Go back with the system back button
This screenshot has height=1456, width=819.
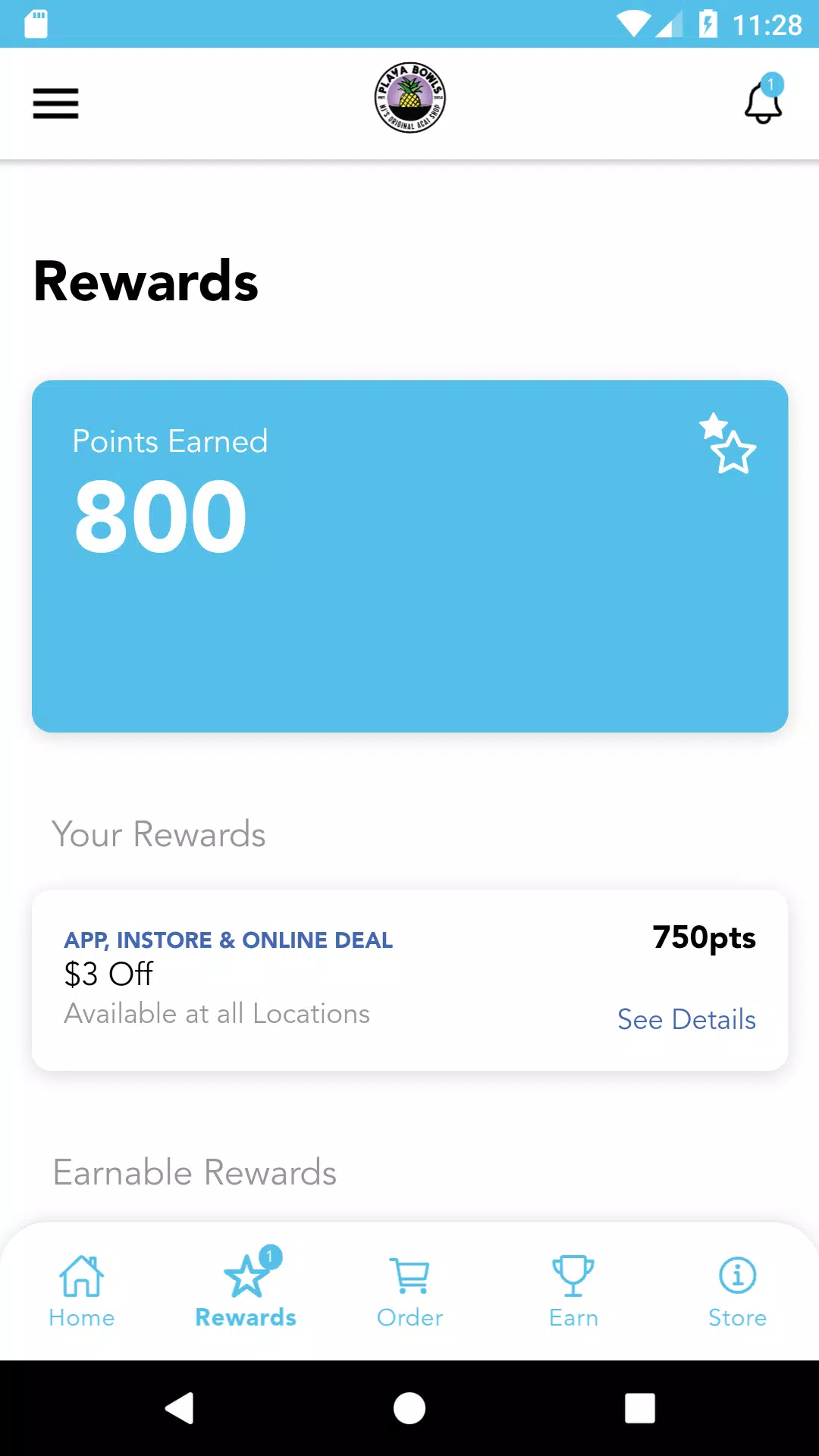click(180, 1408)
